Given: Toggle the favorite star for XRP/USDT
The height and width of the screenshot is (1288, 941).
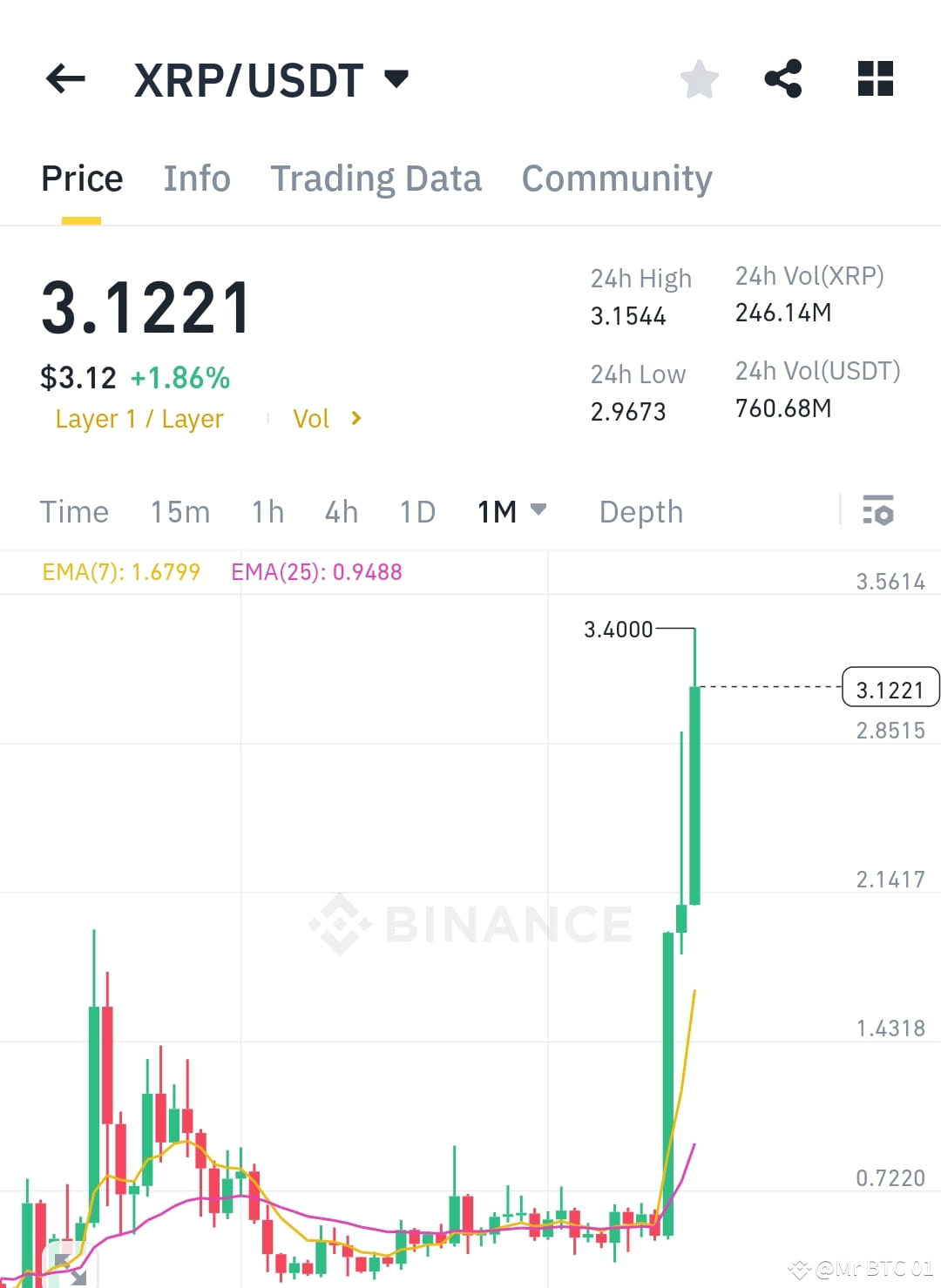Looking at the screenshot, I should click(700, 79).
